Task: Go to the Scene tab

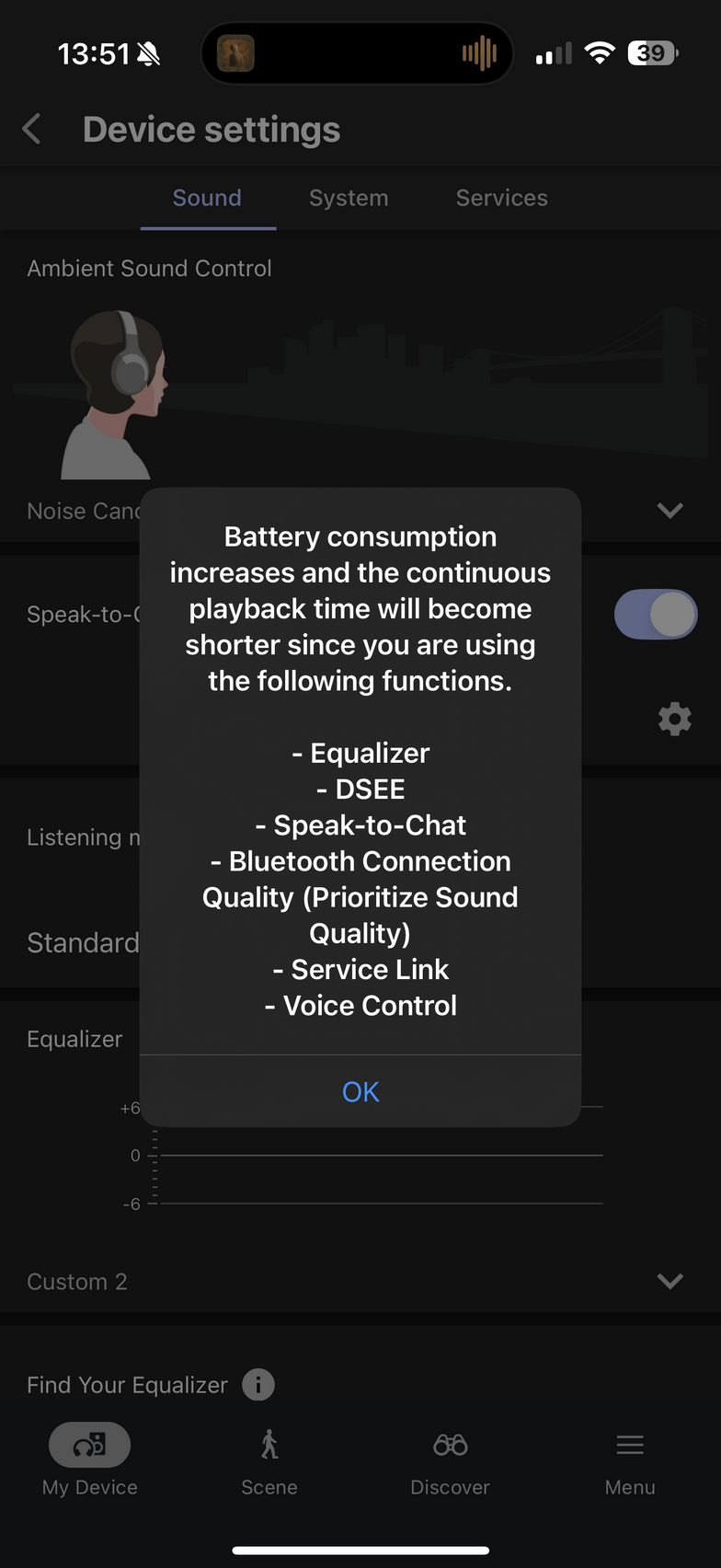Action: click(269, 1461)
